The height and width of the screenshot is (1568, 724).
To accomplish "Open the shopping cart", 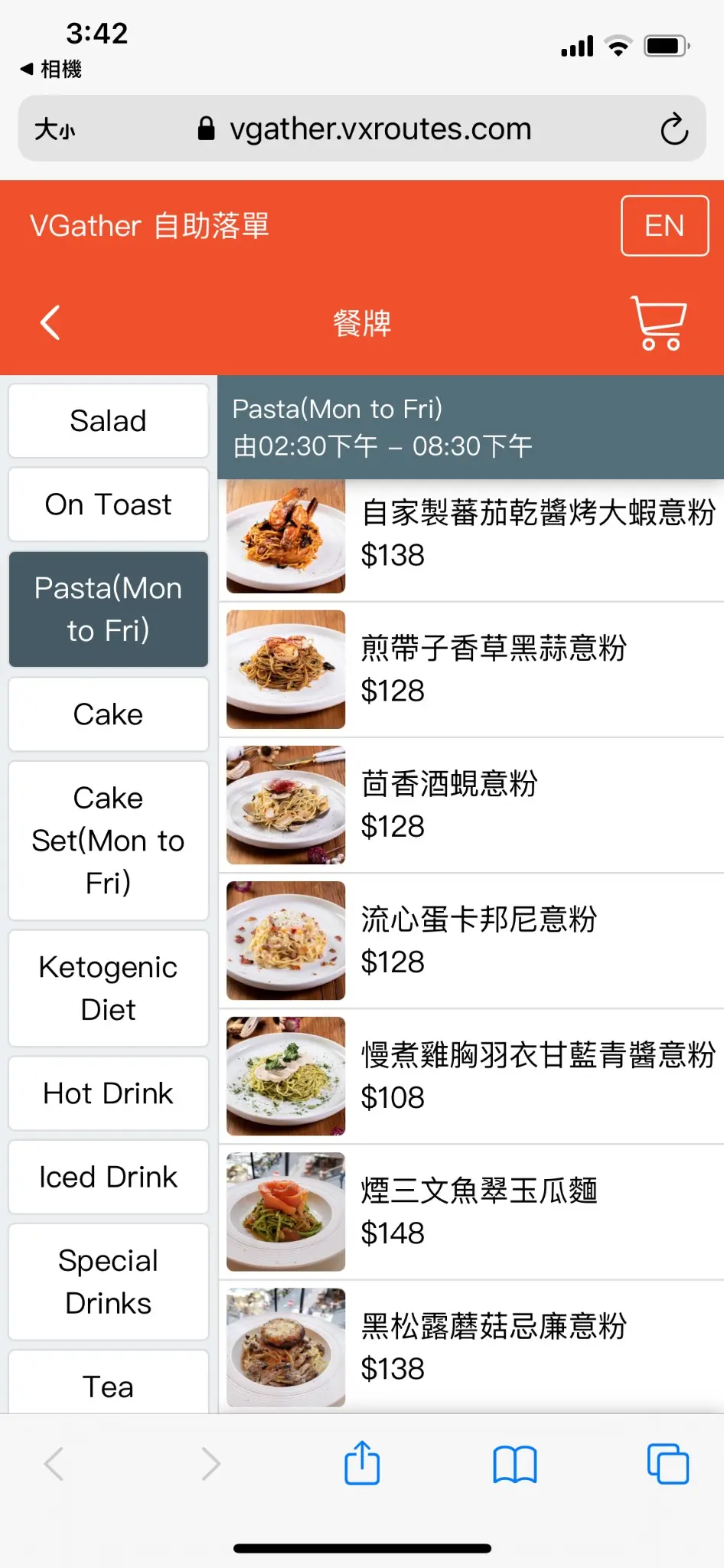I will pos(658,322).
